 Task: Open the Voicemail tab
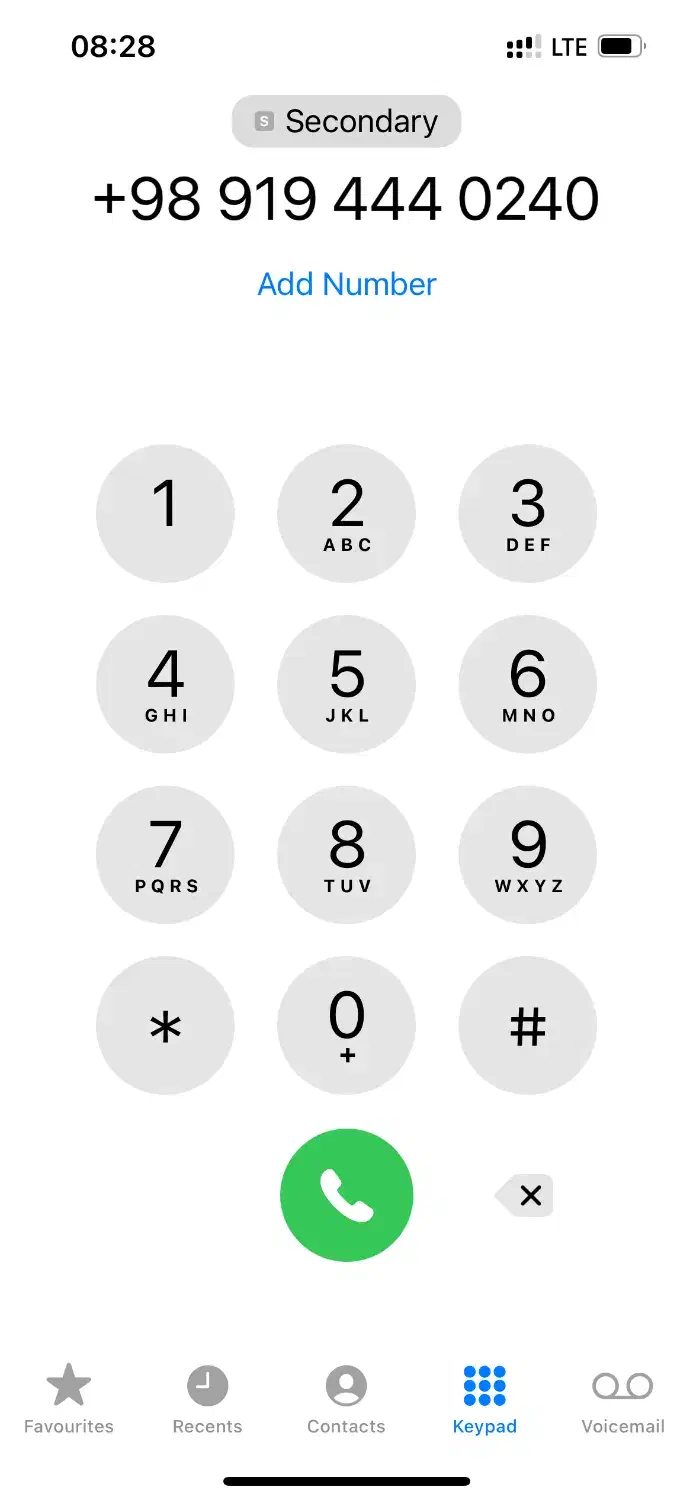pyautogui.click(x=623, y=1398)
